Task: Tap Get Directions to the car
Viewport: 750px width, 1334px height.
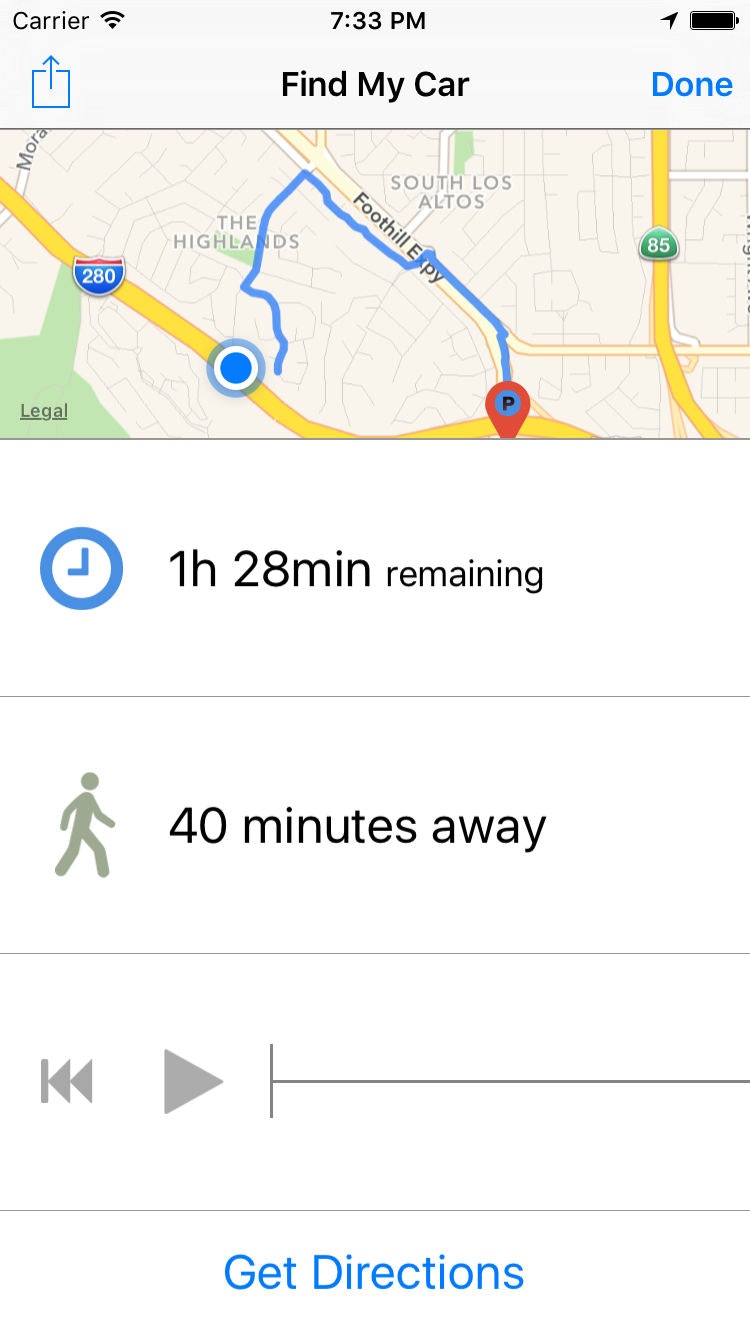Action: click(374, 1273)
